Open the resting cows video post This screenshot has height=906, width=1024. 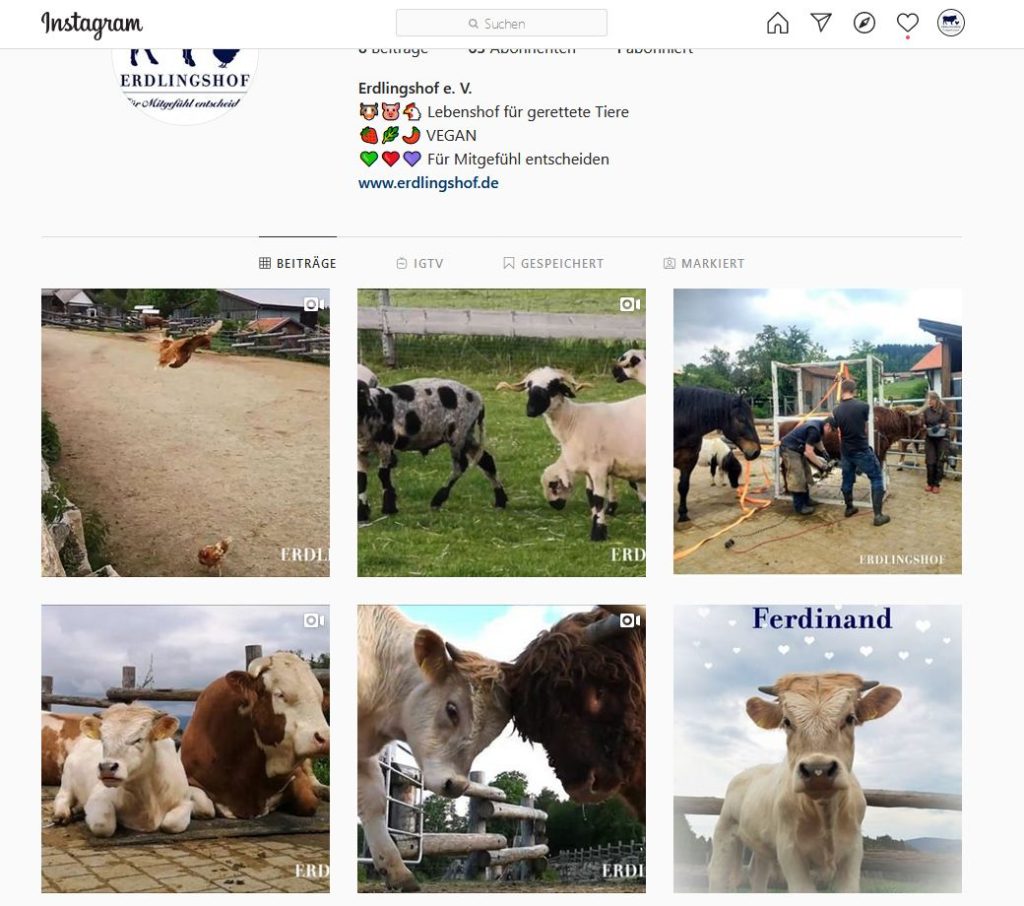click(185, 748)
